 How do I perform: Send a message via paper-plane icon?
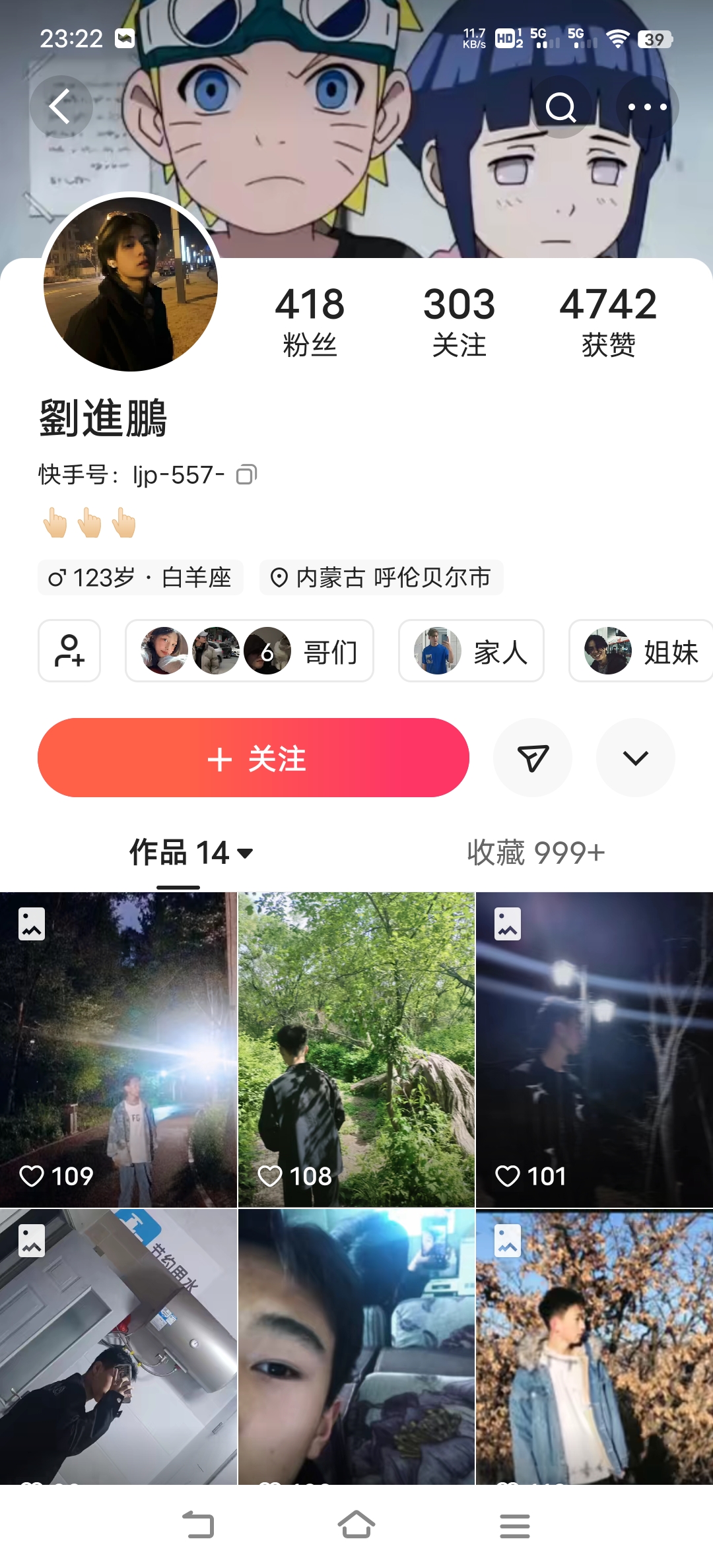[533, 758]
